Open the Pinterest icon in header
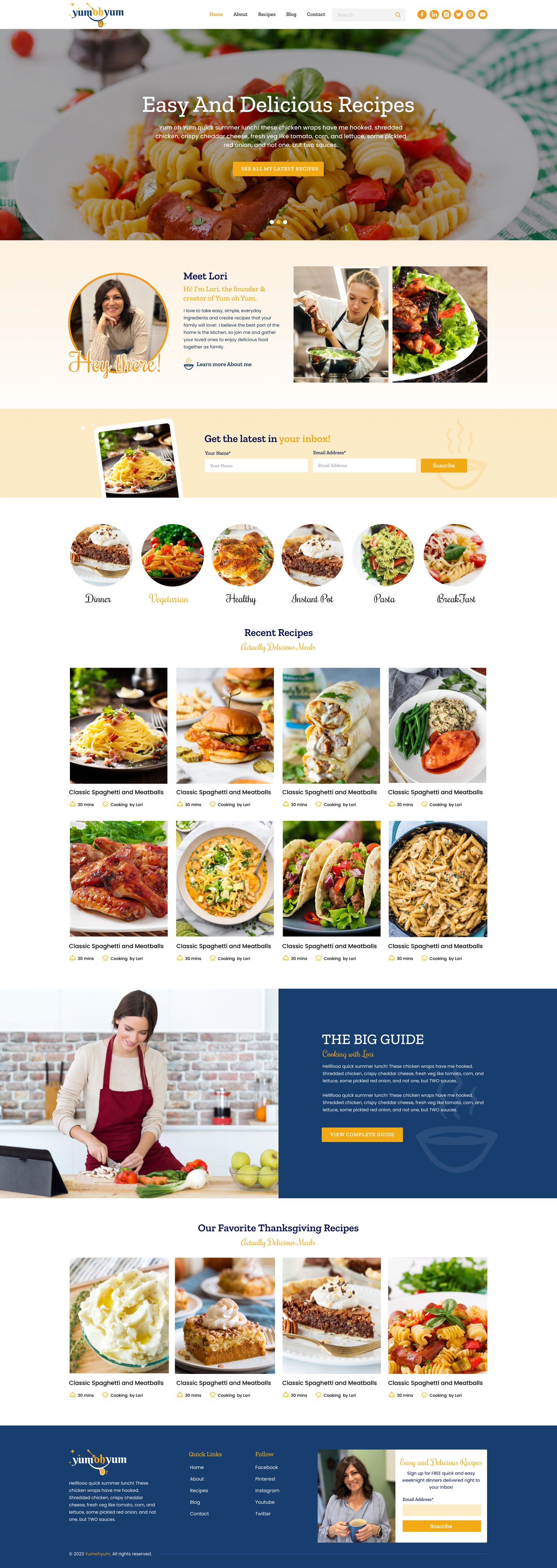The width and height of the screenshot is (557, 1568). coord(470,15)
